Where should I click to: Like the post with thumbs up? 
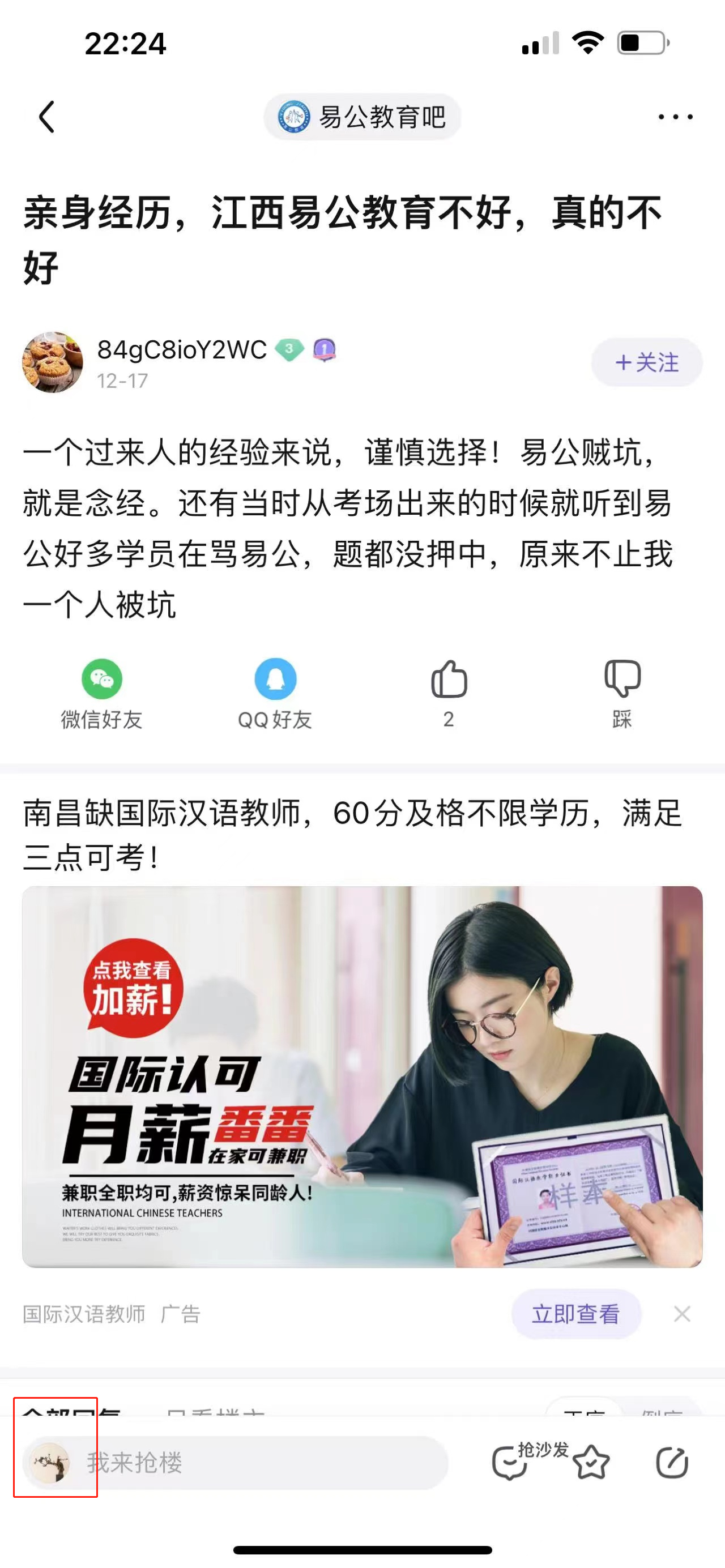[449, 693]
